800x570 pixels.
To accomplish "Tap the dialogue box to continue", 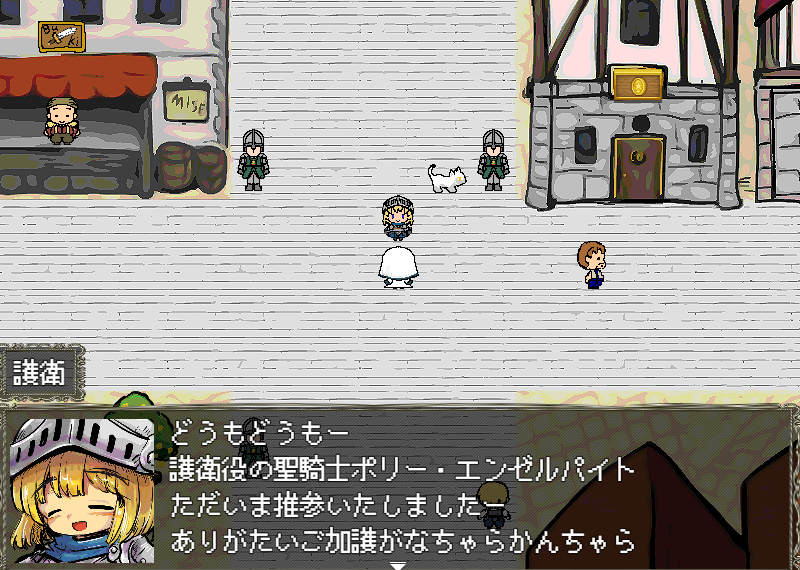I will click(x=400, y=487).
